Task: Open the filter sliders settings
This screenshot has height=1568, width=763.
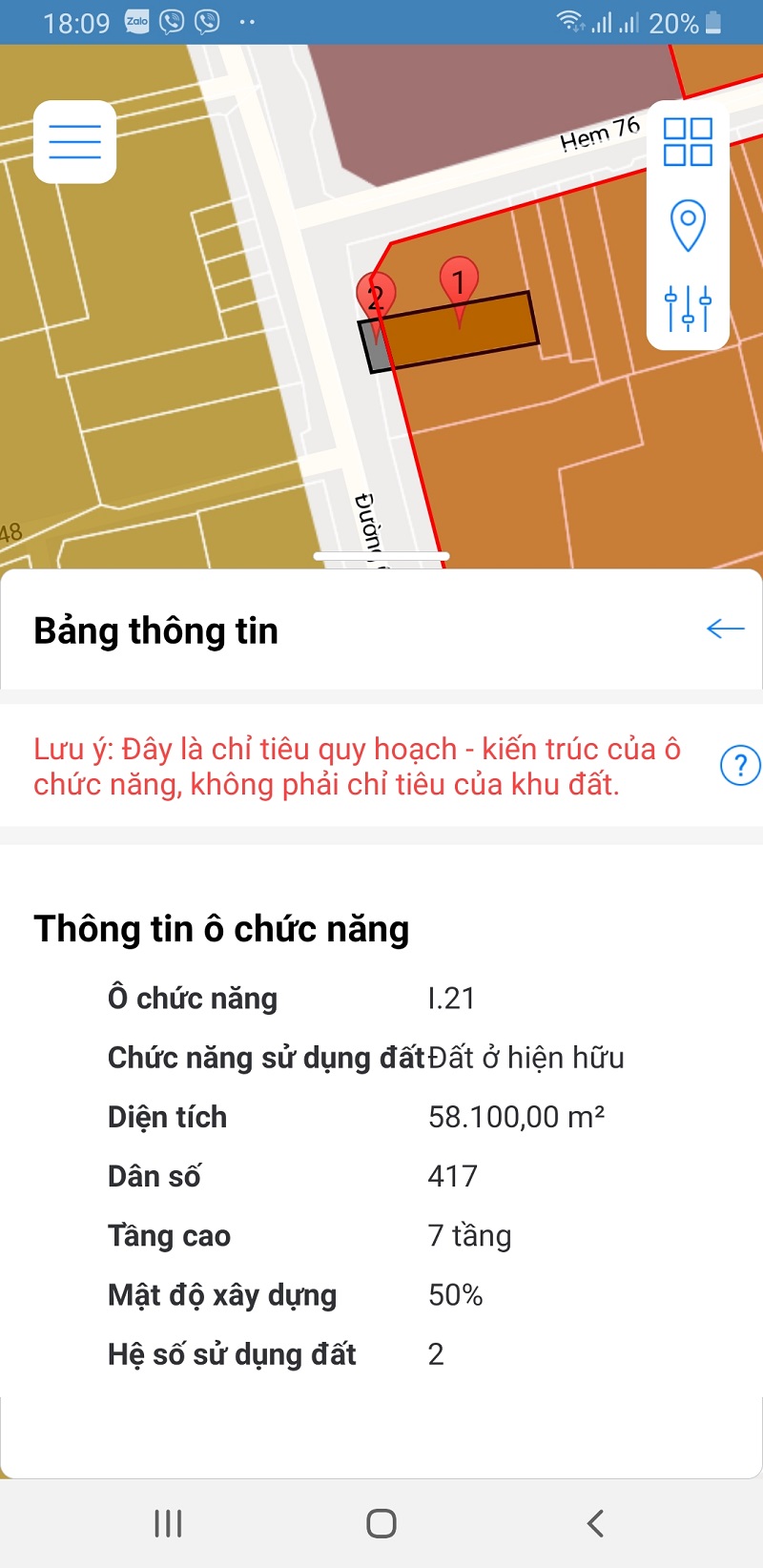Action: (688, 308)
